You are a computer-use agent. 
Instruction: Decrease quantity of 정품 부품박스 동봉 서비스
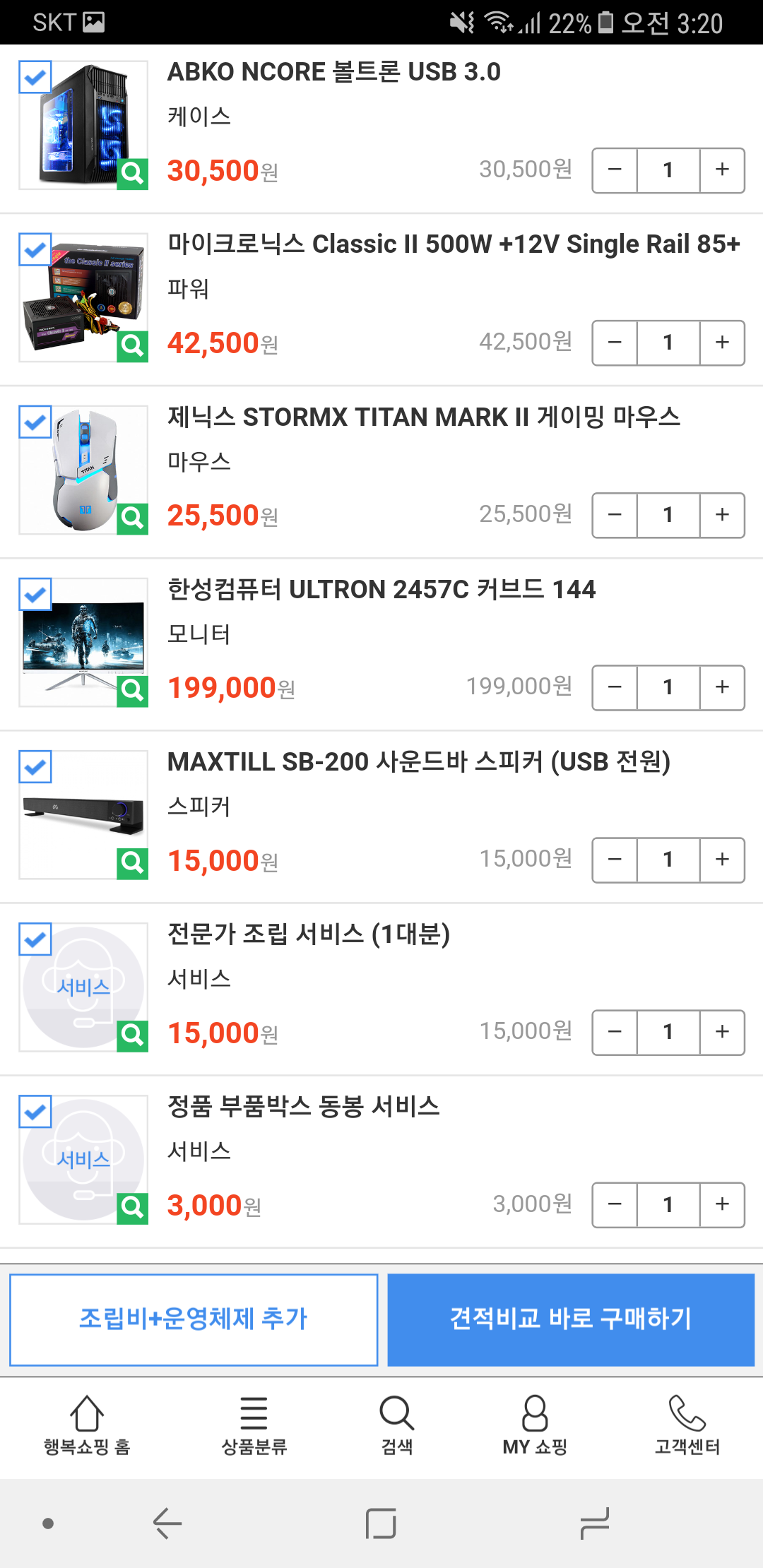point(615,1204)
